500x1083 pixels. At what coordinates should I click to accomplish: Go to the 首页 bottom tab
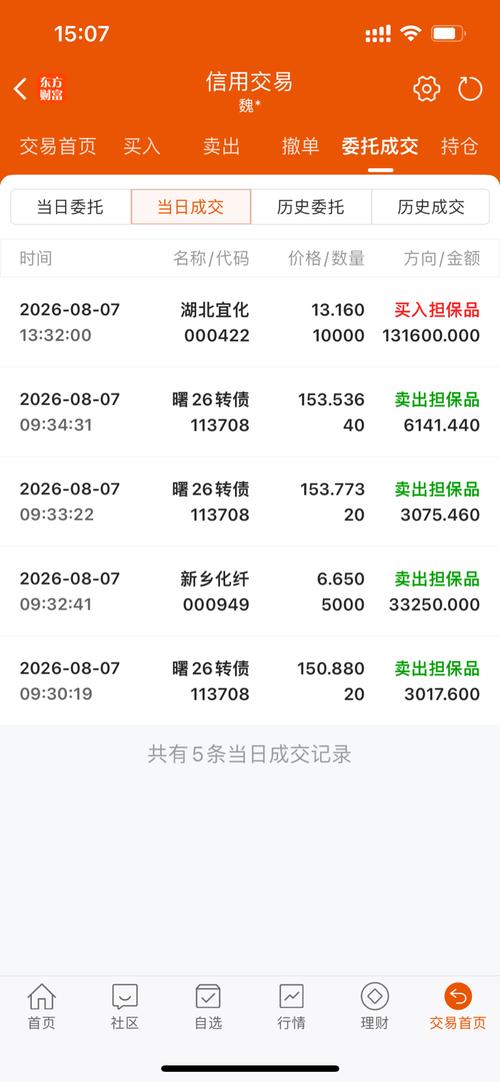[x=41, y=1007]
